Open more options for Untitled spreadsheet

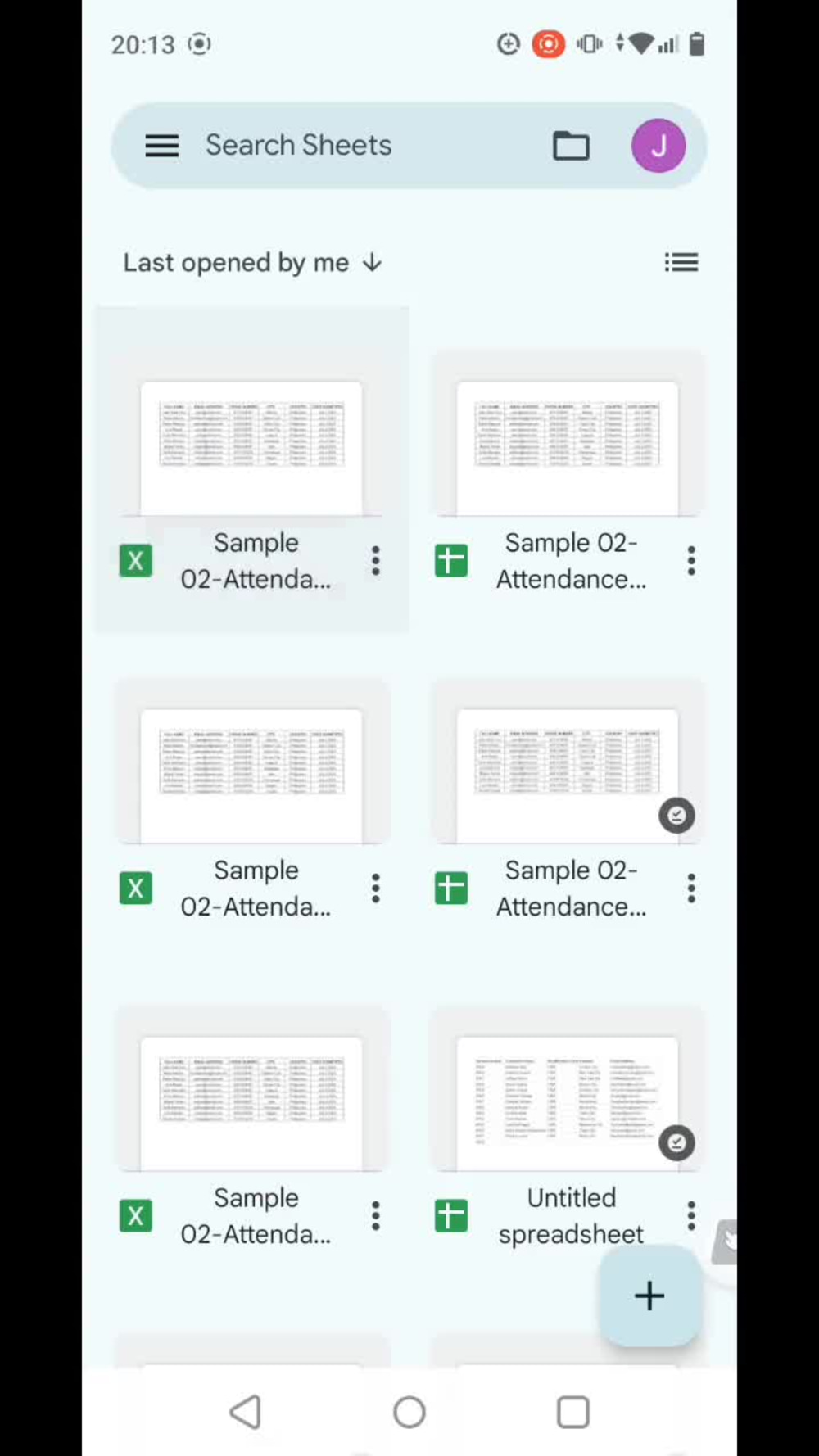(691, 1216)
